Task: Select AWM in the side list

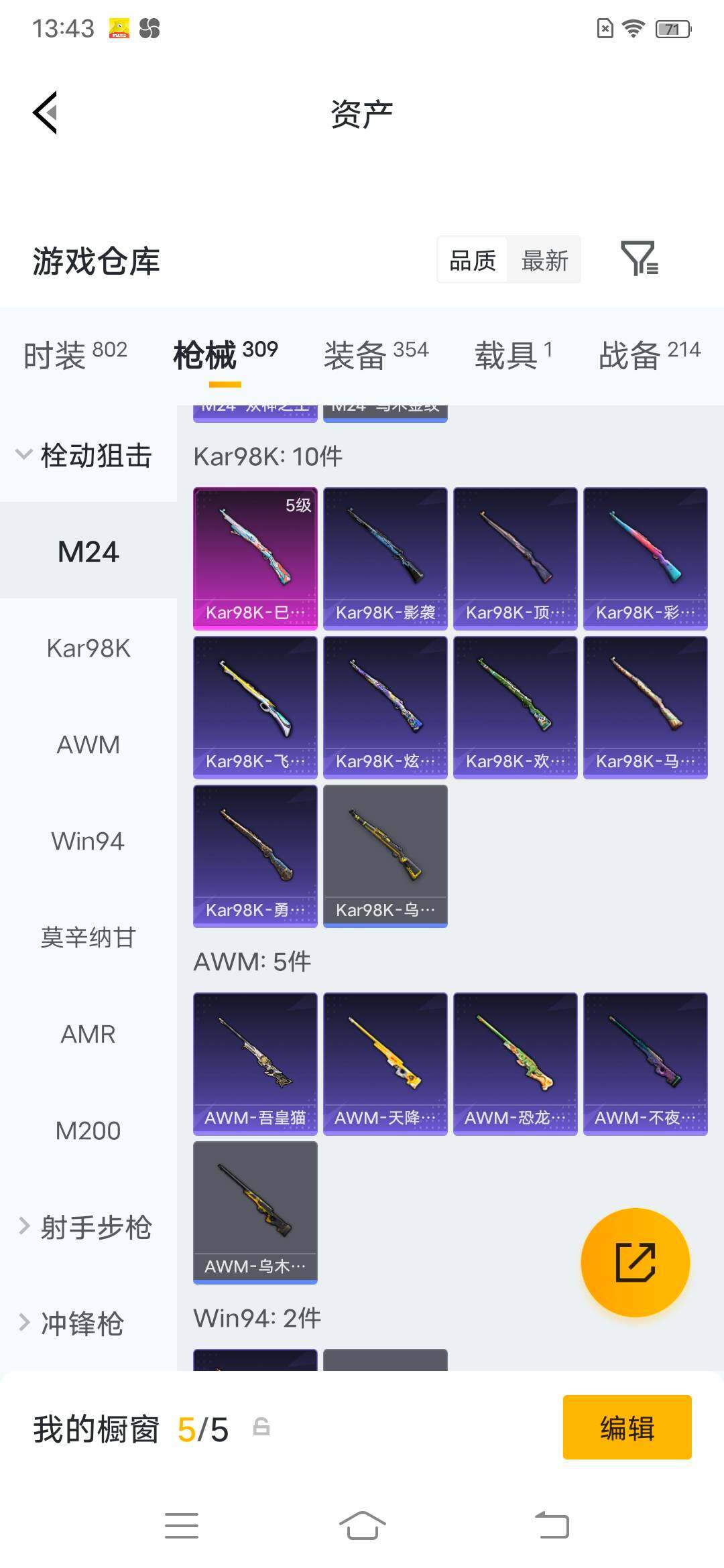Action: (x=88, y=744)
